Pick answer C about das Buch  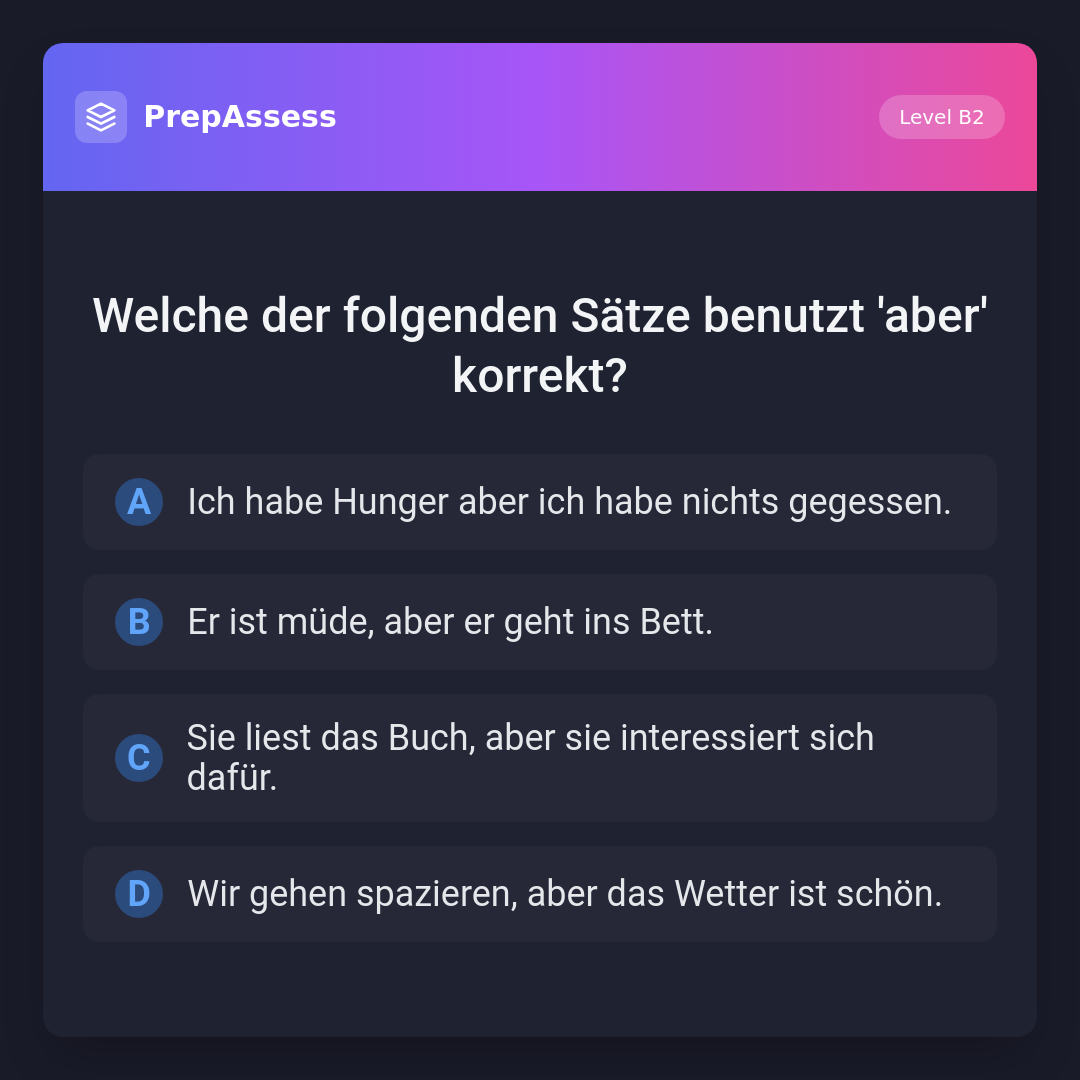(x=540, y=758)
